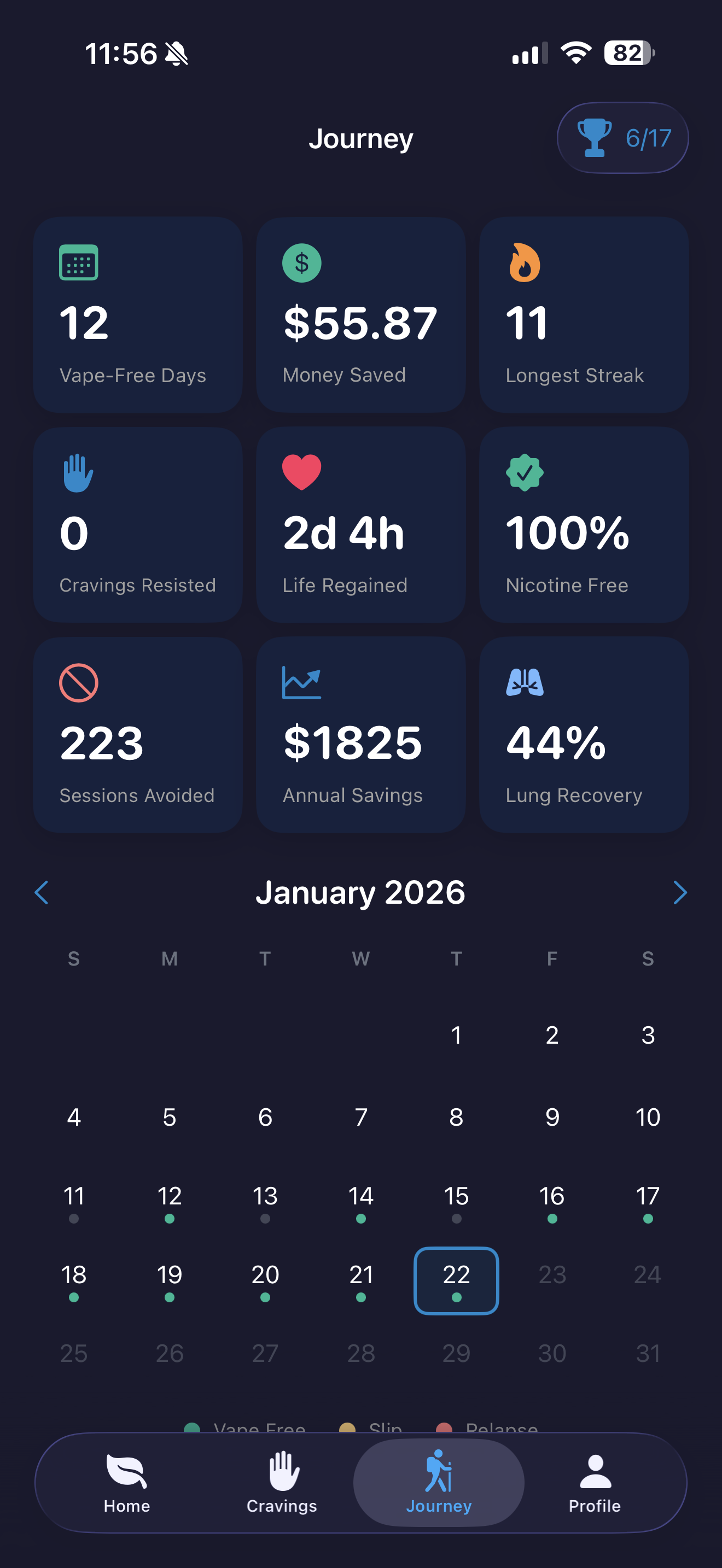Viewport: 722px width, 1568px height.
Task: Select January 21 on the calendar
Action: point(361,1280)
